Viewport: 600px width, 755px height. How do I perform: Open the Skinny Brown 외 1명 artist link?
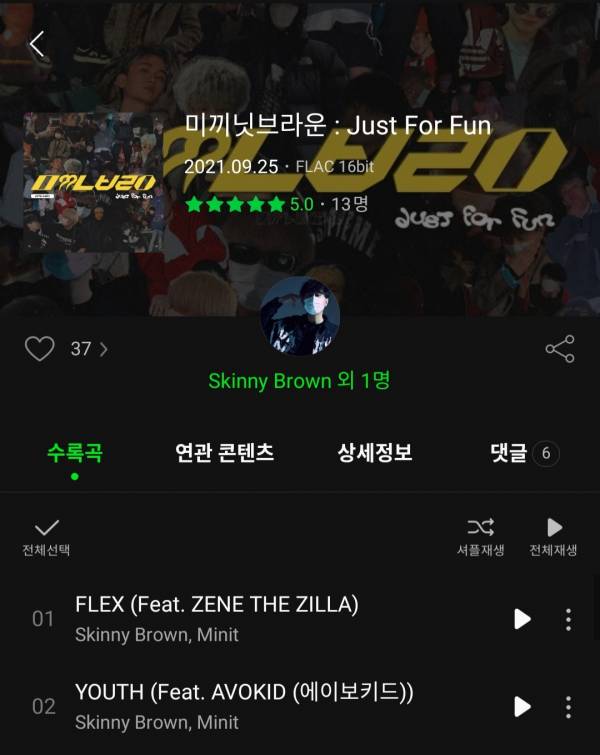(x=299, y=381)
